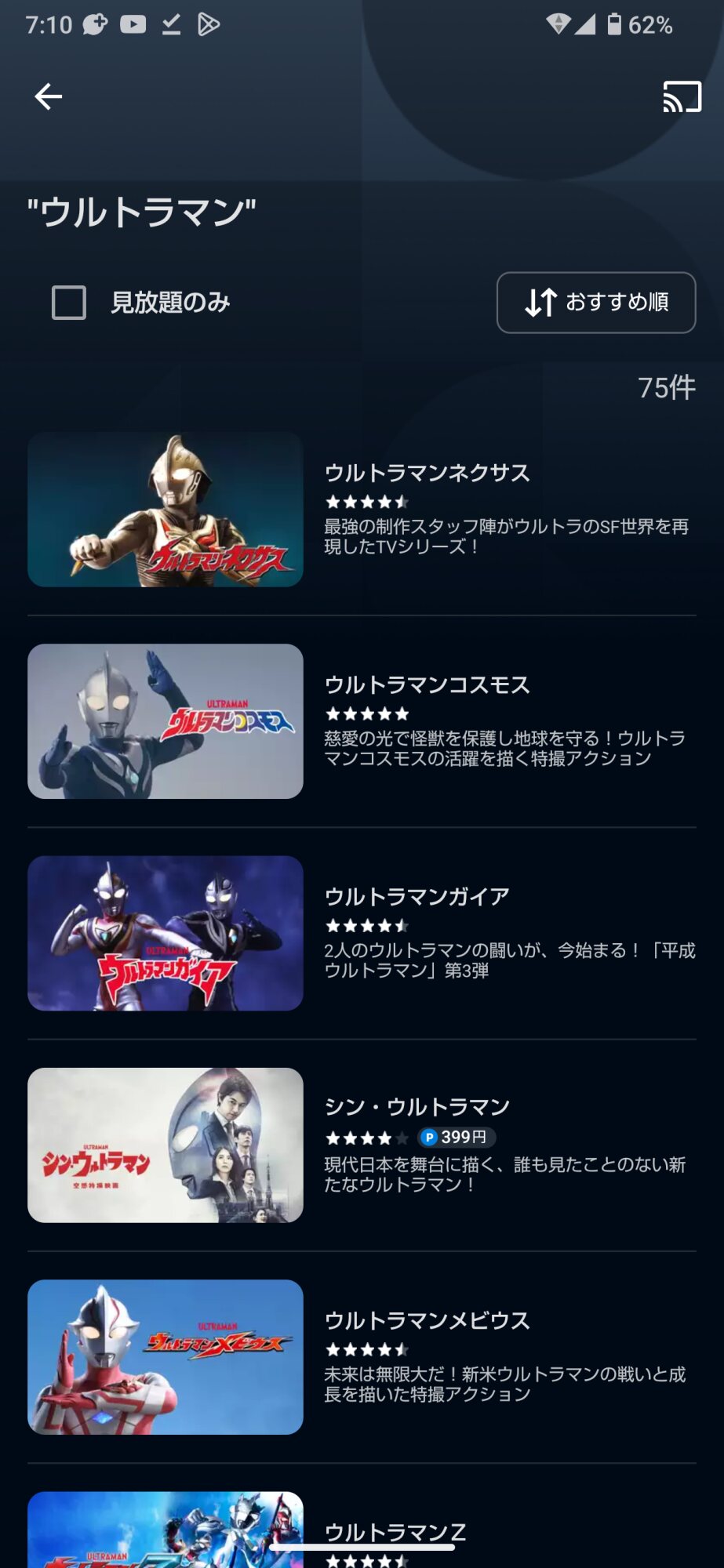Image resolution: width=724 pixels, height=1568 pixels.
Task: Open ウルトラマンメビウス result
Action: click(x=362, y=1357)
